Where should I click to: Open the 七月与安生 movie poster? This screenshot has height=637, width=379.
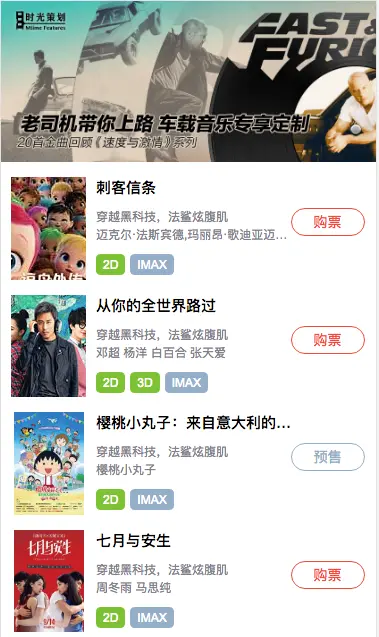(x=49, y=581)
